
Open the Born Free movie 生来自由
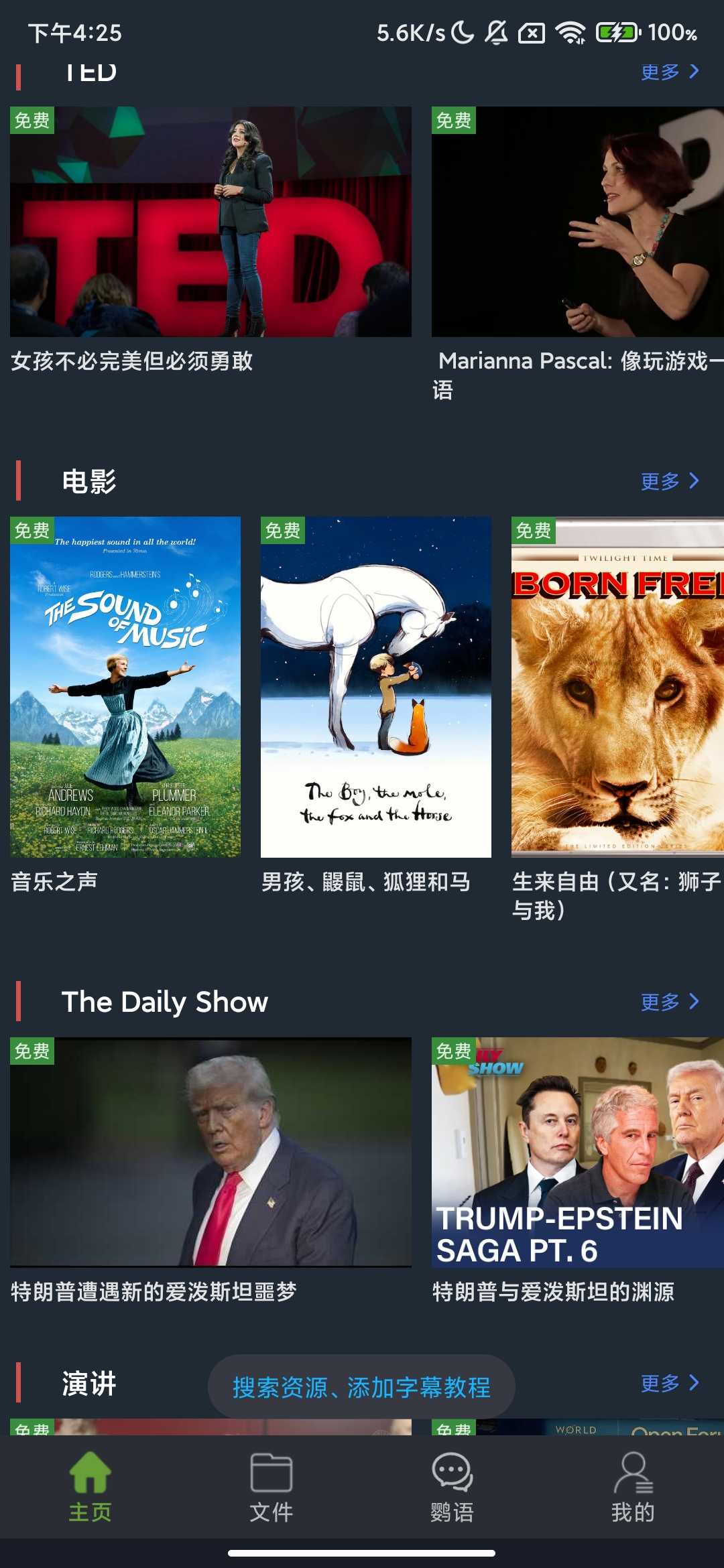[617, 687]
